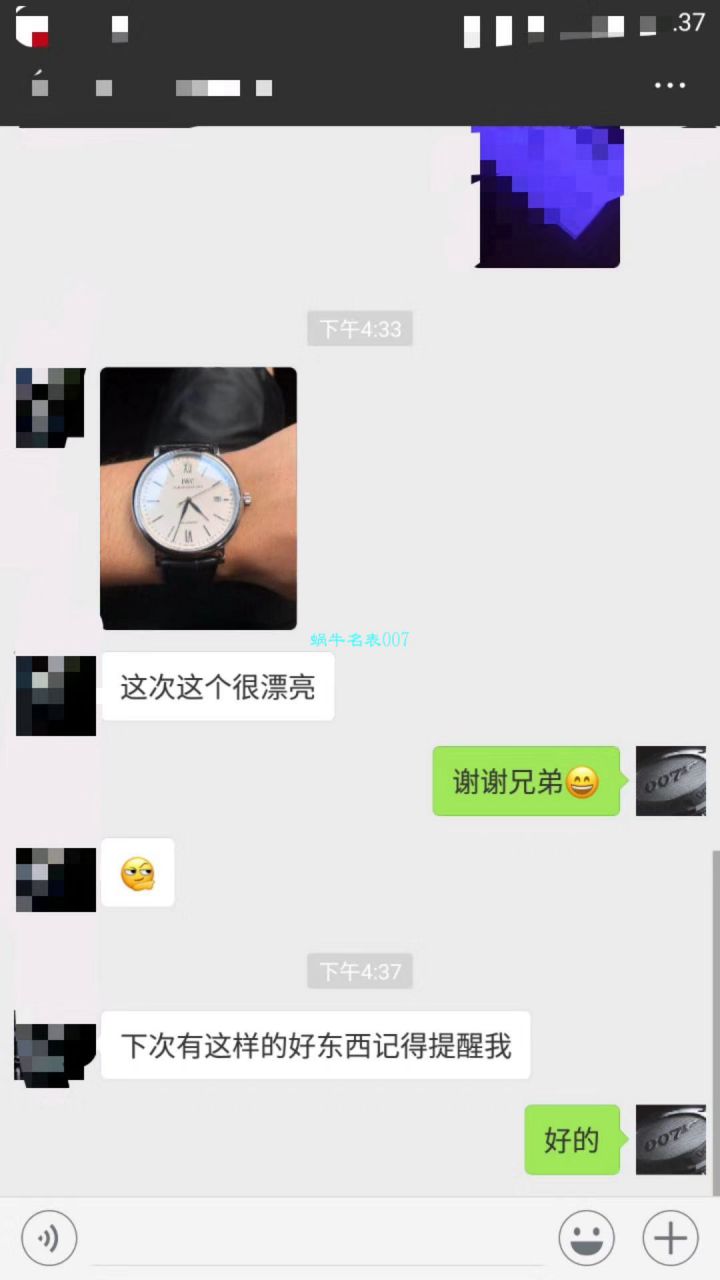The width and height of the screenshot is (720, 1280).
Task: Switch to voice message input
Action: [48, 1238]
